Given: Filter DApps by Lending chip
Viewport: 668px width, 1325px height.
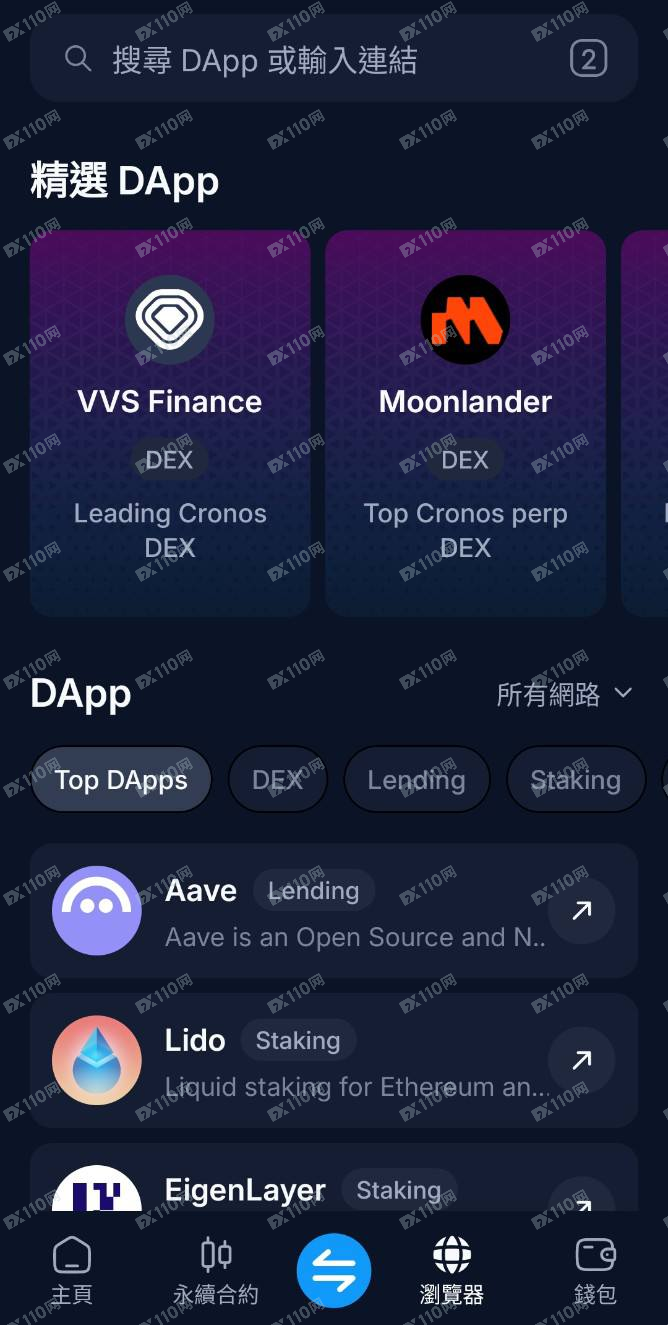Looking at the screenshot, I should pyautogui.click(x=416, y=780).
